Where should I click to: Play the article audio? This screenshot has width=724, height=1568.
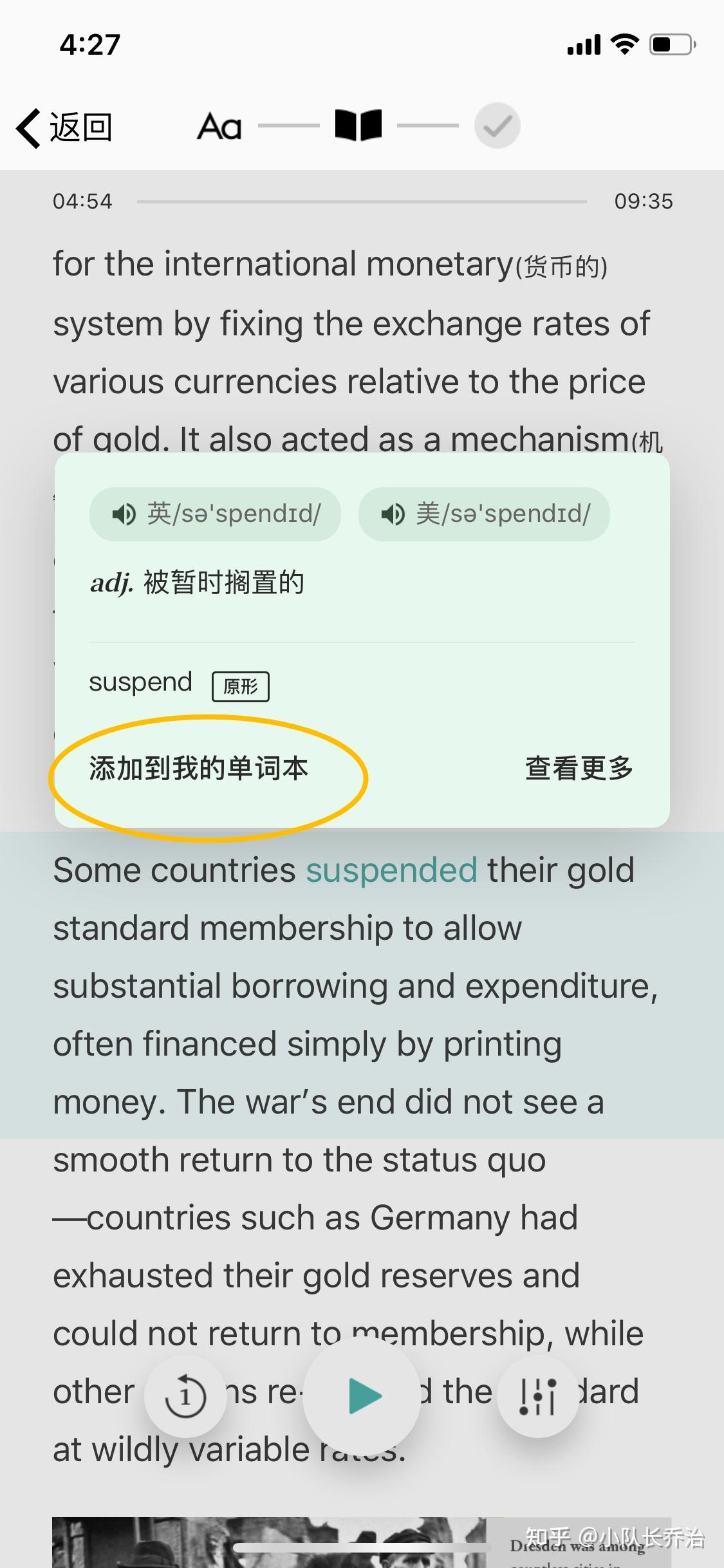(x=362, y=1395)
